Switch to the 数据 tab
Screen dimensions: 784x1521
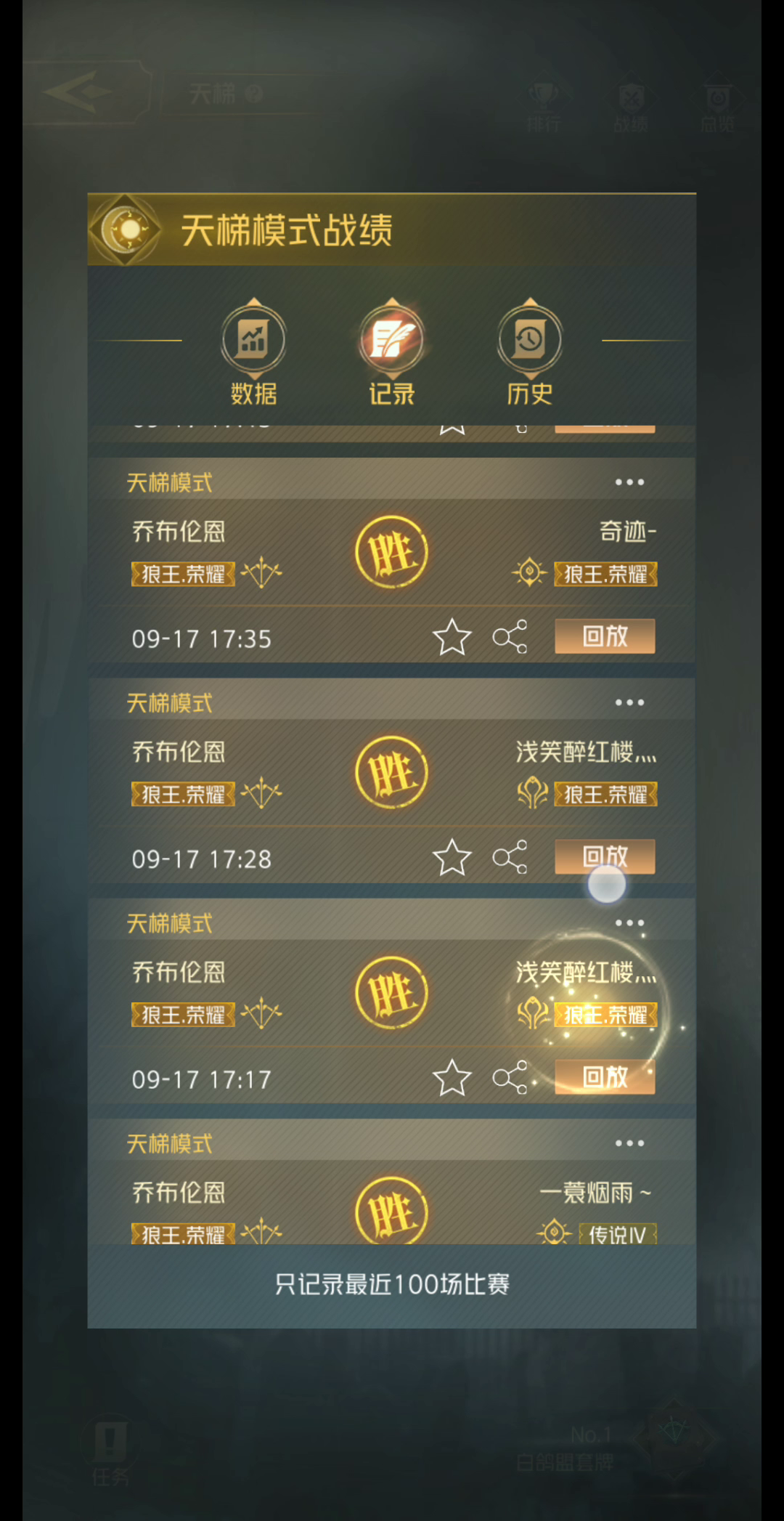point(253,352)
